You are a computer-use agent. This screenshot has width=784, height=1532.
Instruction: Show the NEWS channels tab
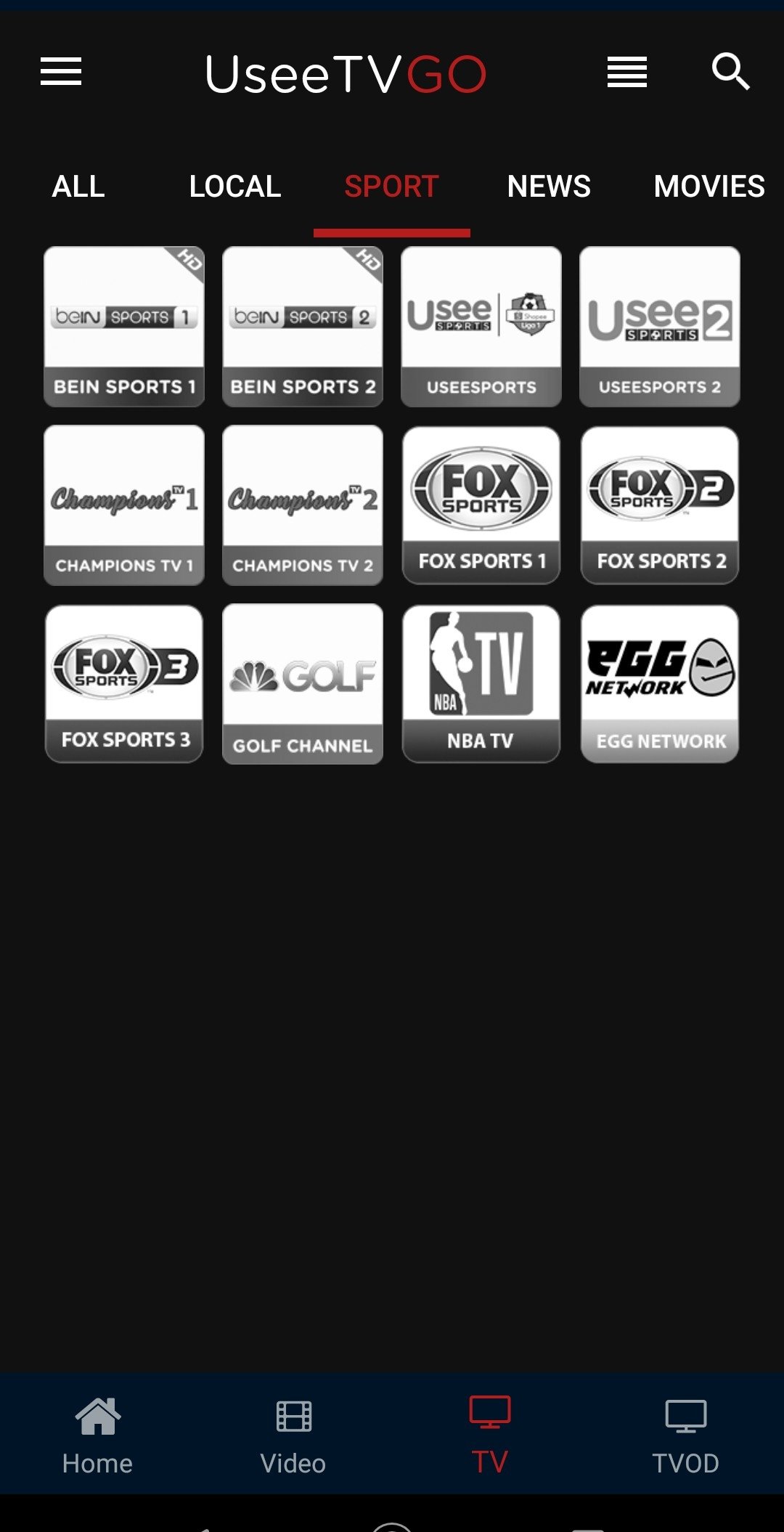(549, 187)
